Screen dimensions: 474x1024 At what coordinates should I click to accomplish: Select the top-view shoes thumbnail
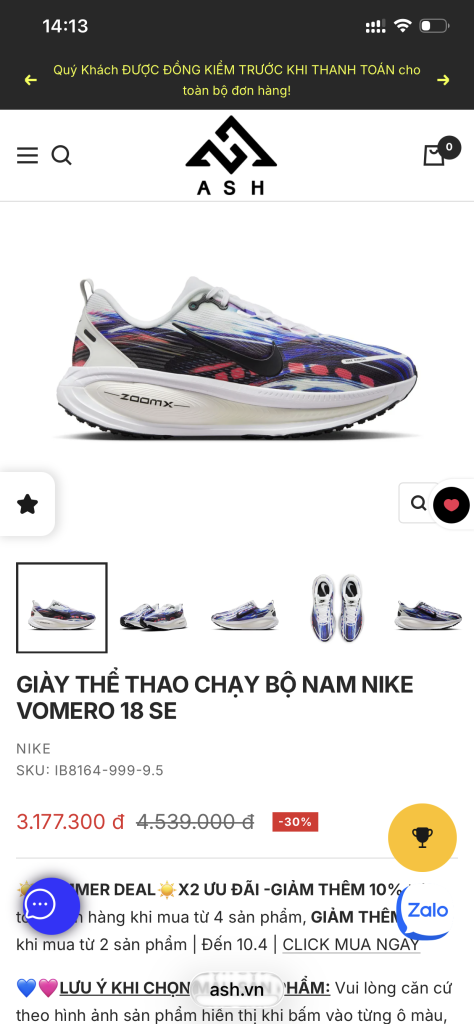pos(337,608)
